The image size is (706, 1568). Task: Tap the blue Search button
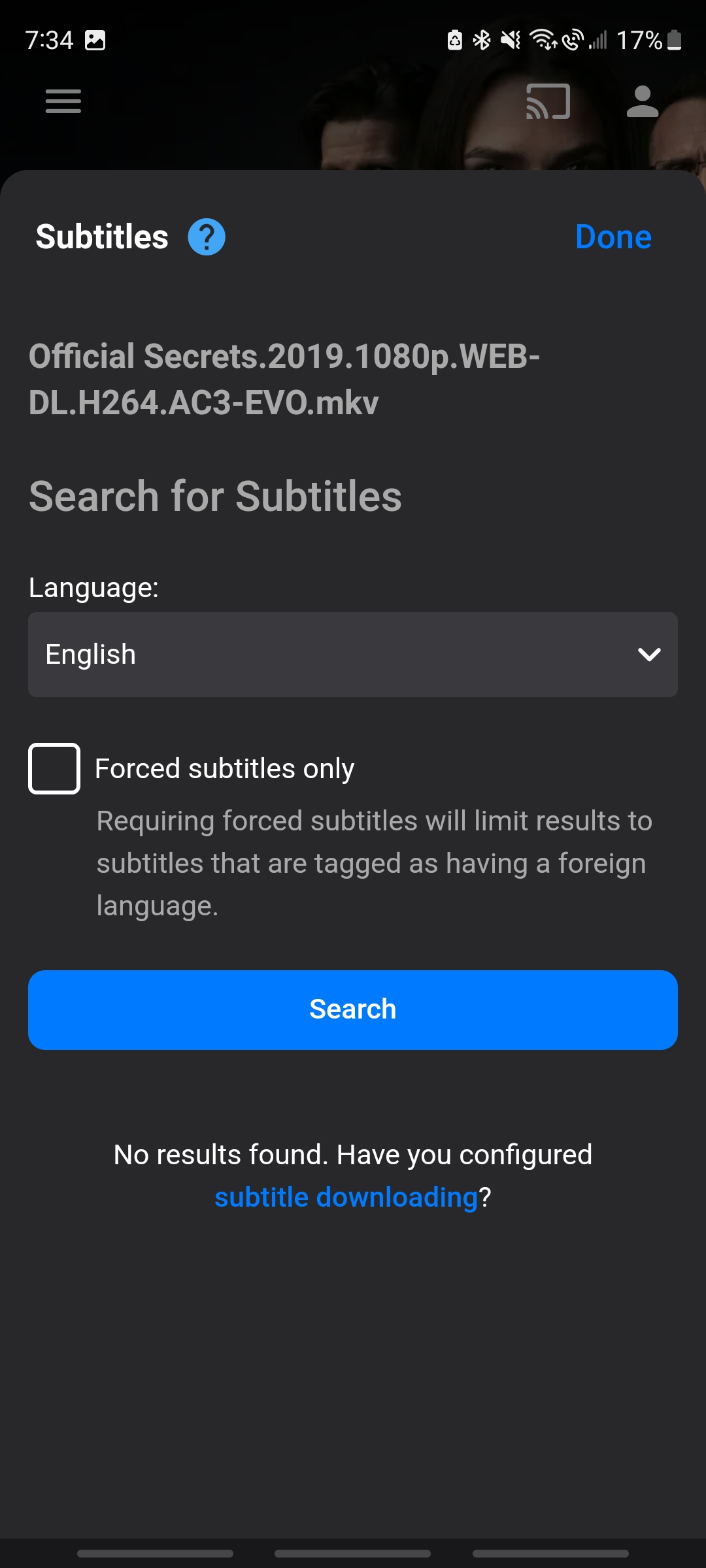coord(353,1009)
